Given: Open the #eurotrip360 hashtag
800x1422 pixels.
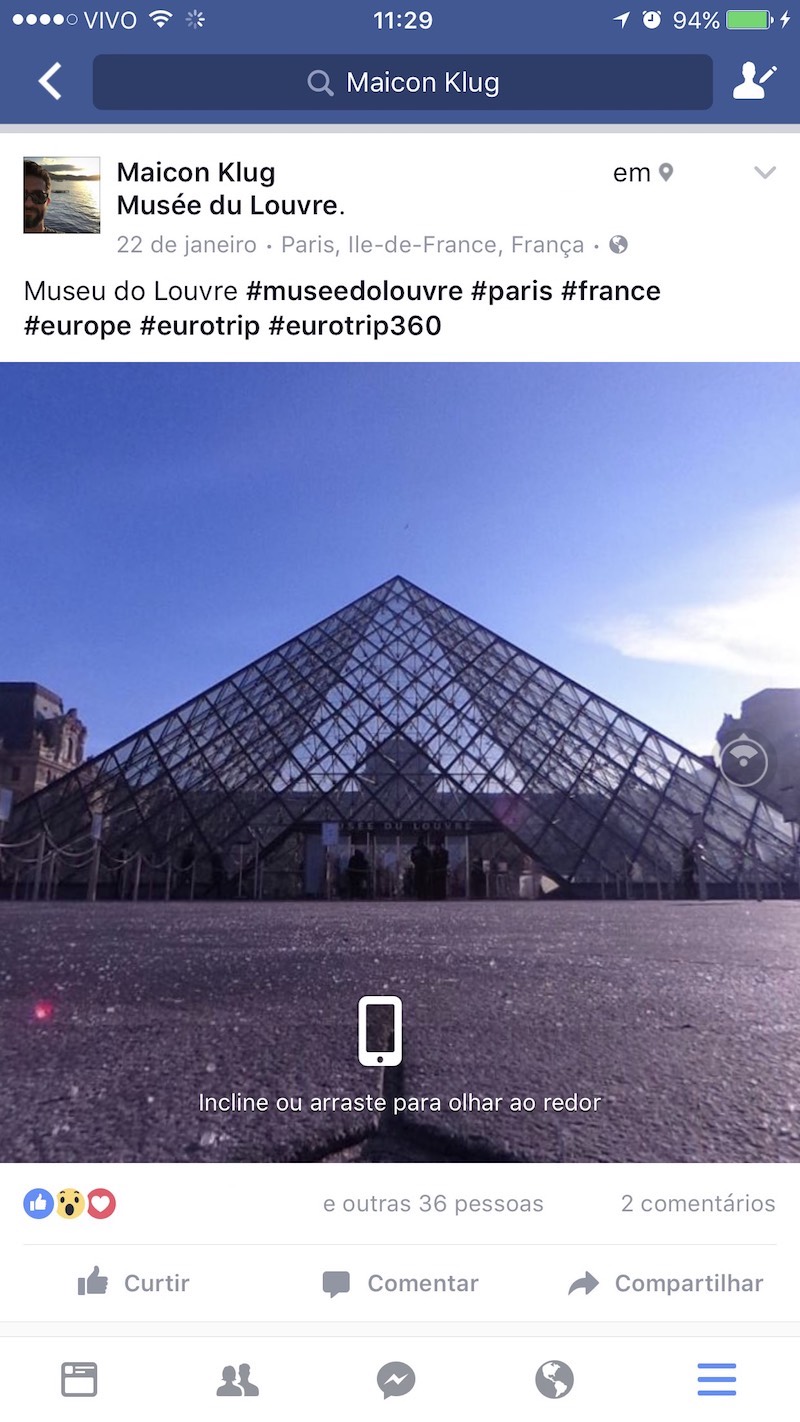Looking at the screenshot, I should [355, 326].
